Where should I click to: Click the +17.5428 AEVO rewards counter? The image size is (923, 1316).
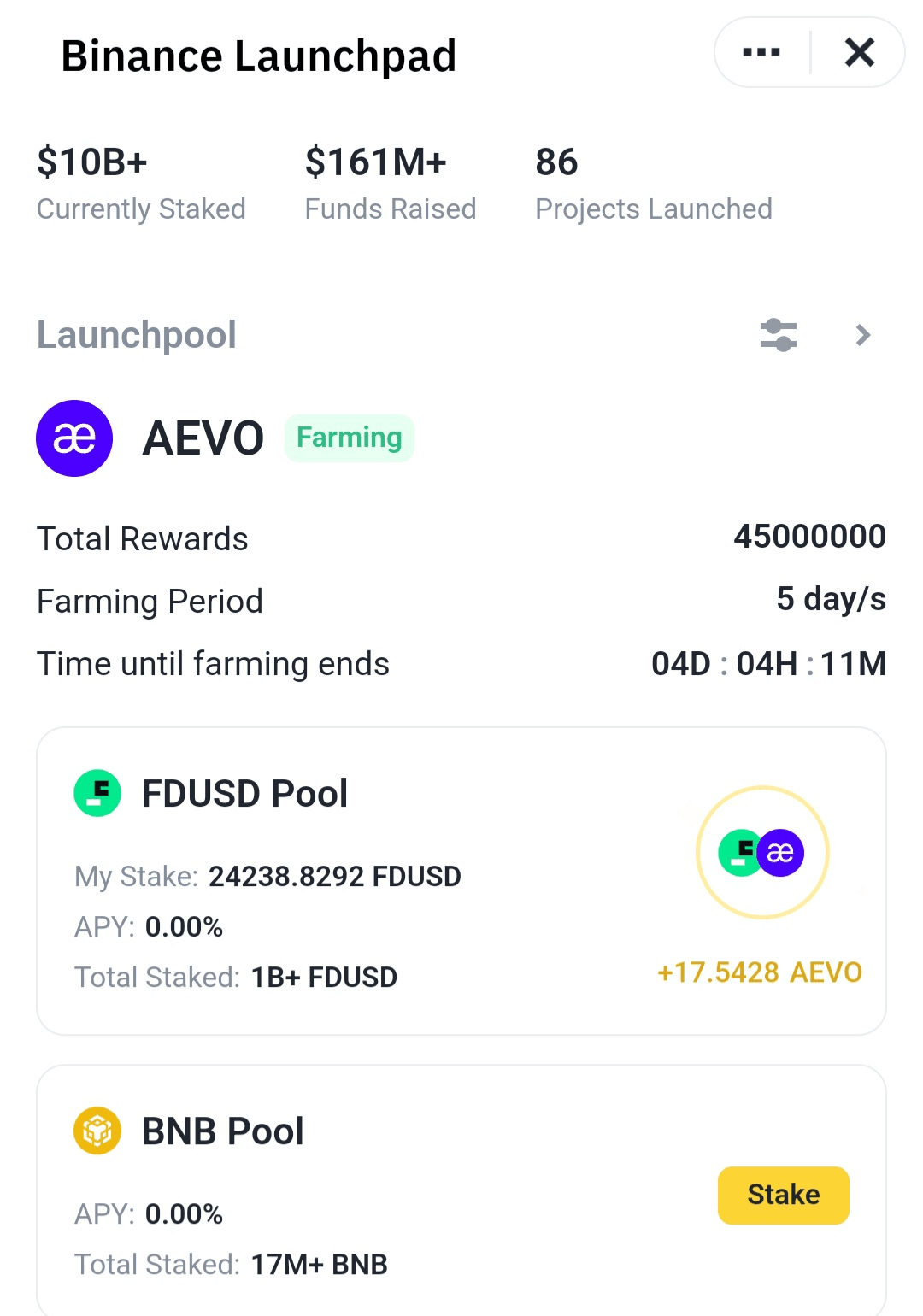(760, 972)
